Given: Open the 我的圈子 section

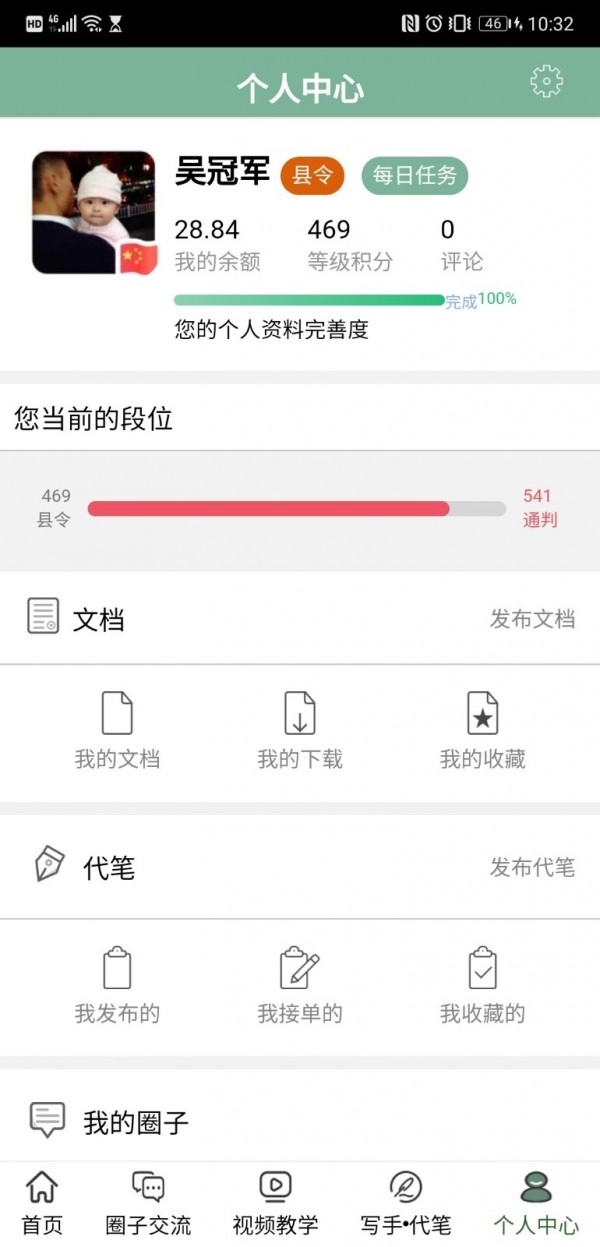Looking at the screenshot, I should tap(136, 1122).
